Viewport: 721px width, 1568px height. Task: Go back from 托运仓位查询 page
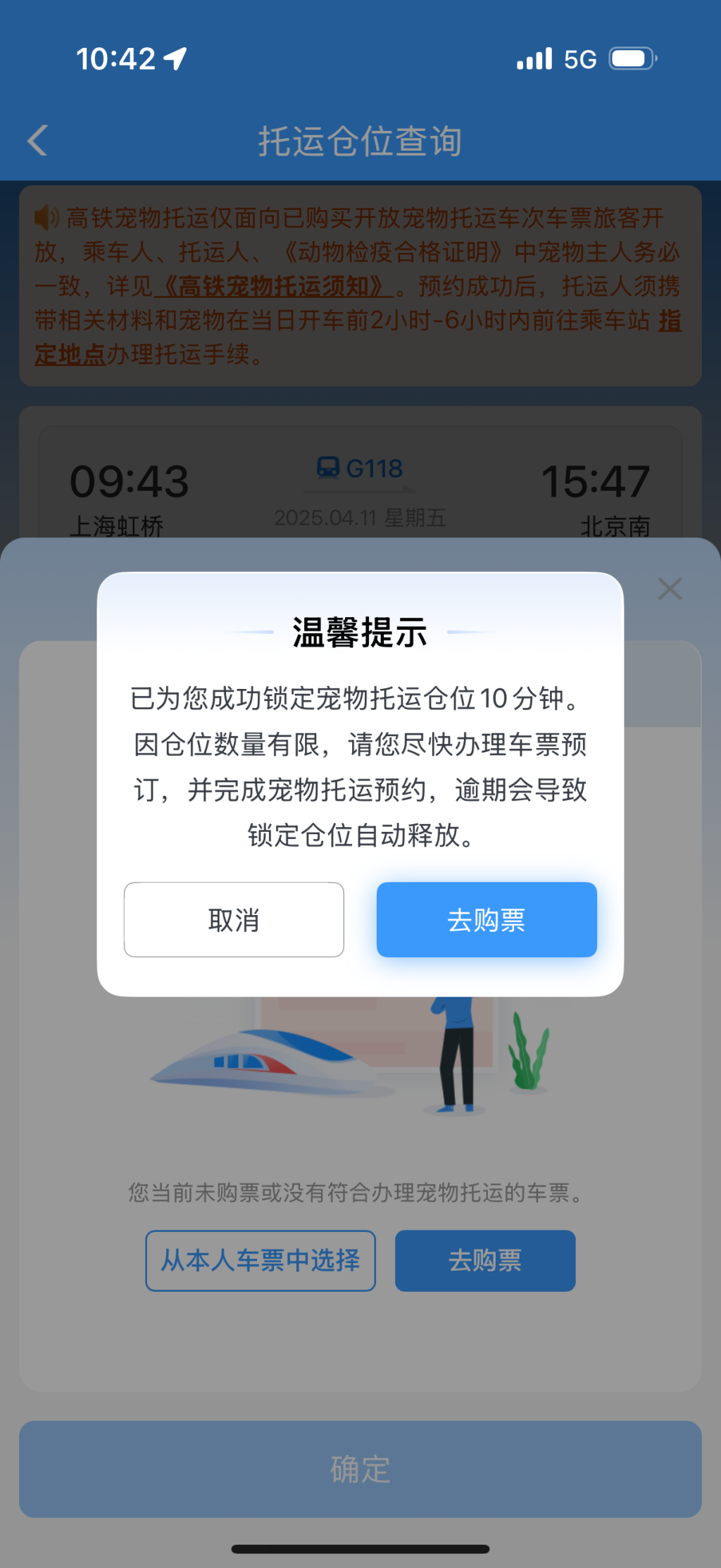(x=38, y=140)
